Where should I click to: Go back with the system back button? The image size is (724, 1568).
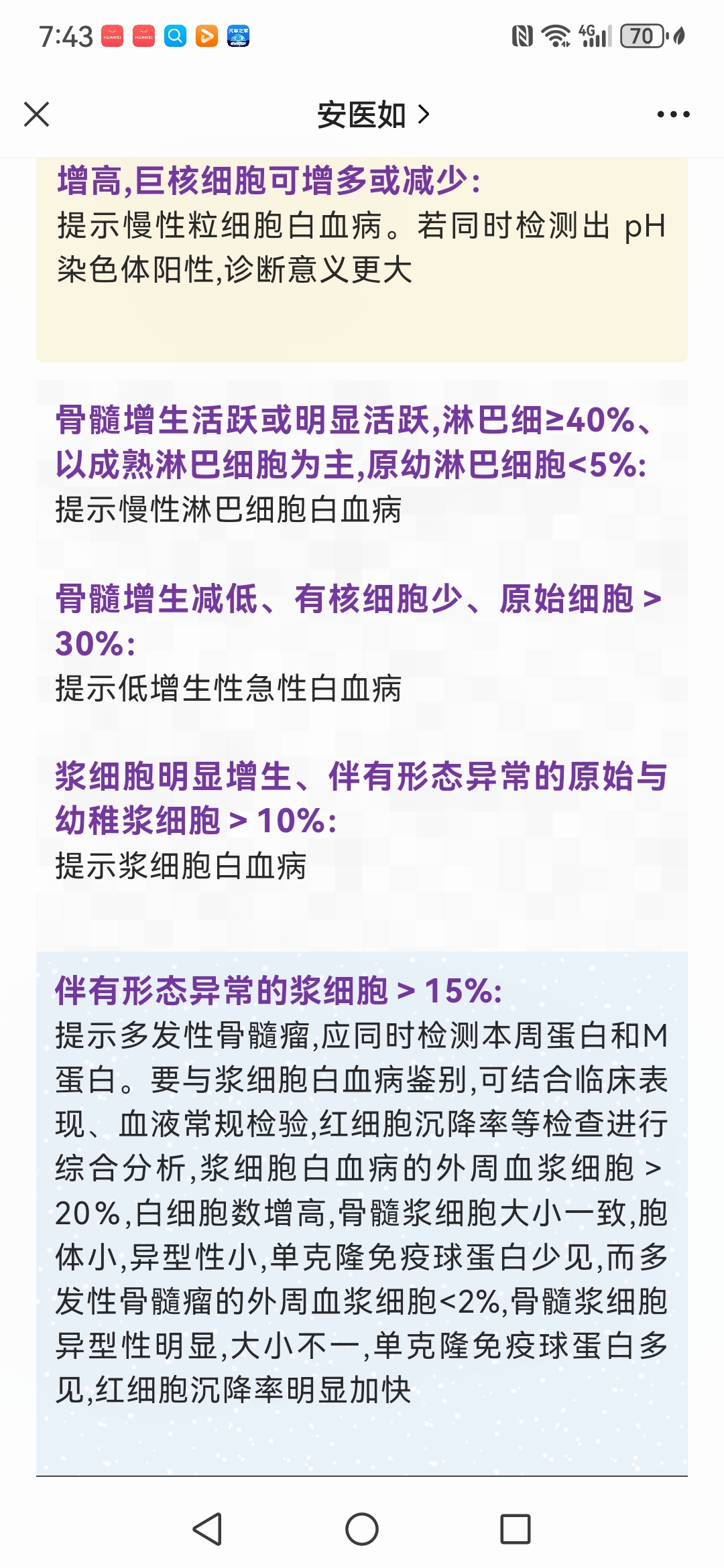pos(208,1529)
